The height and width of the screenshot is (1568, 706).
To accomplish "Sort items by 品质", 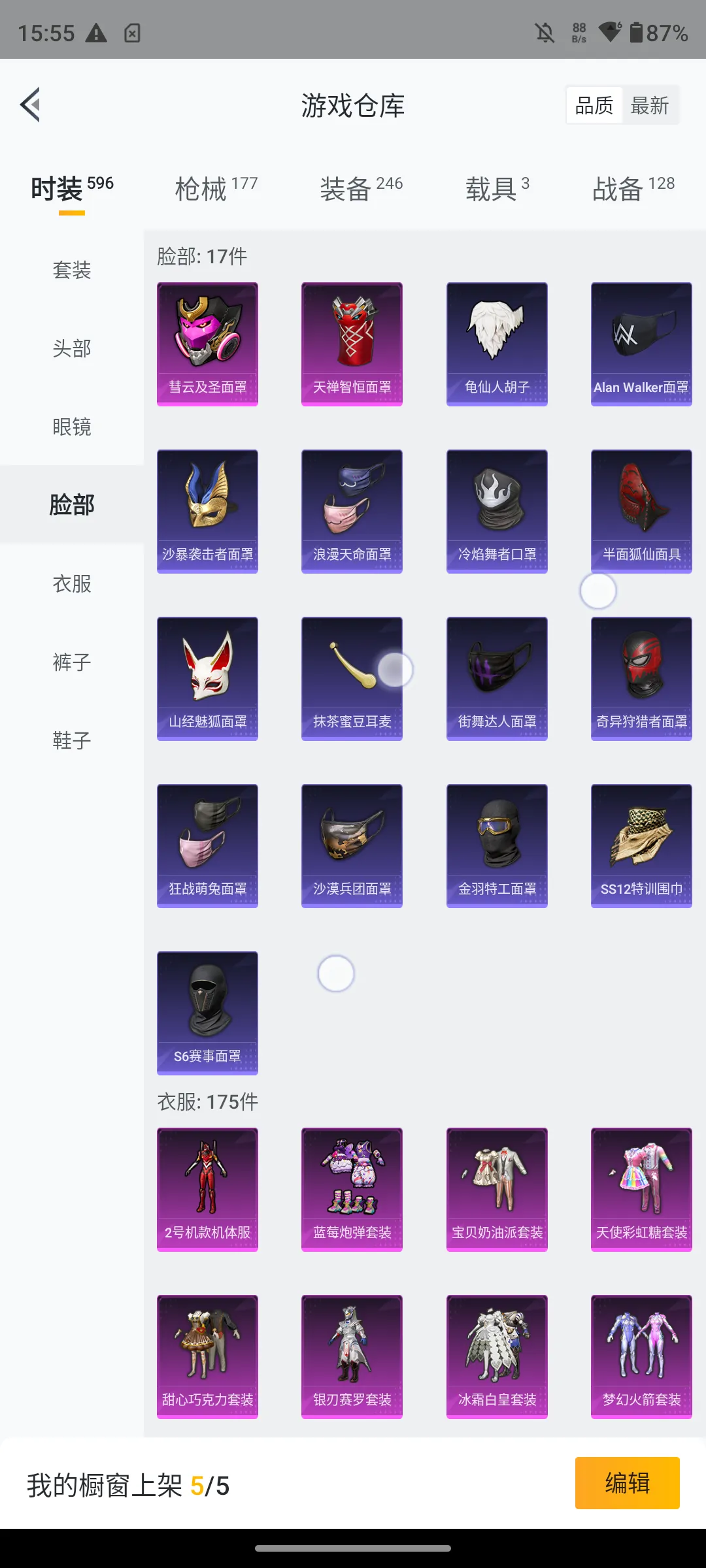I will coord(594,105).
